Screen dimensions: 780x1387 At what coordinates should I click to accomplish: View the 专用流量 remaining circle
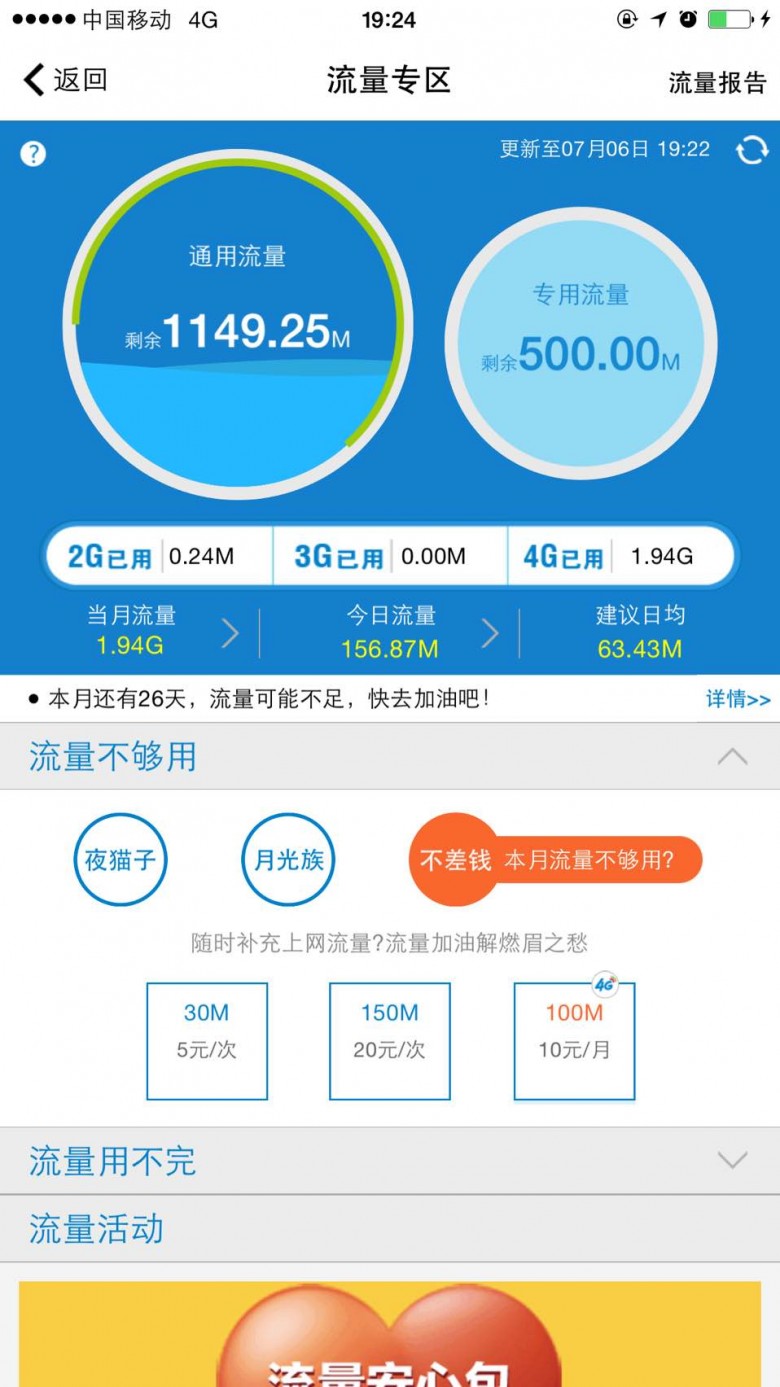(x=580, y=344)
